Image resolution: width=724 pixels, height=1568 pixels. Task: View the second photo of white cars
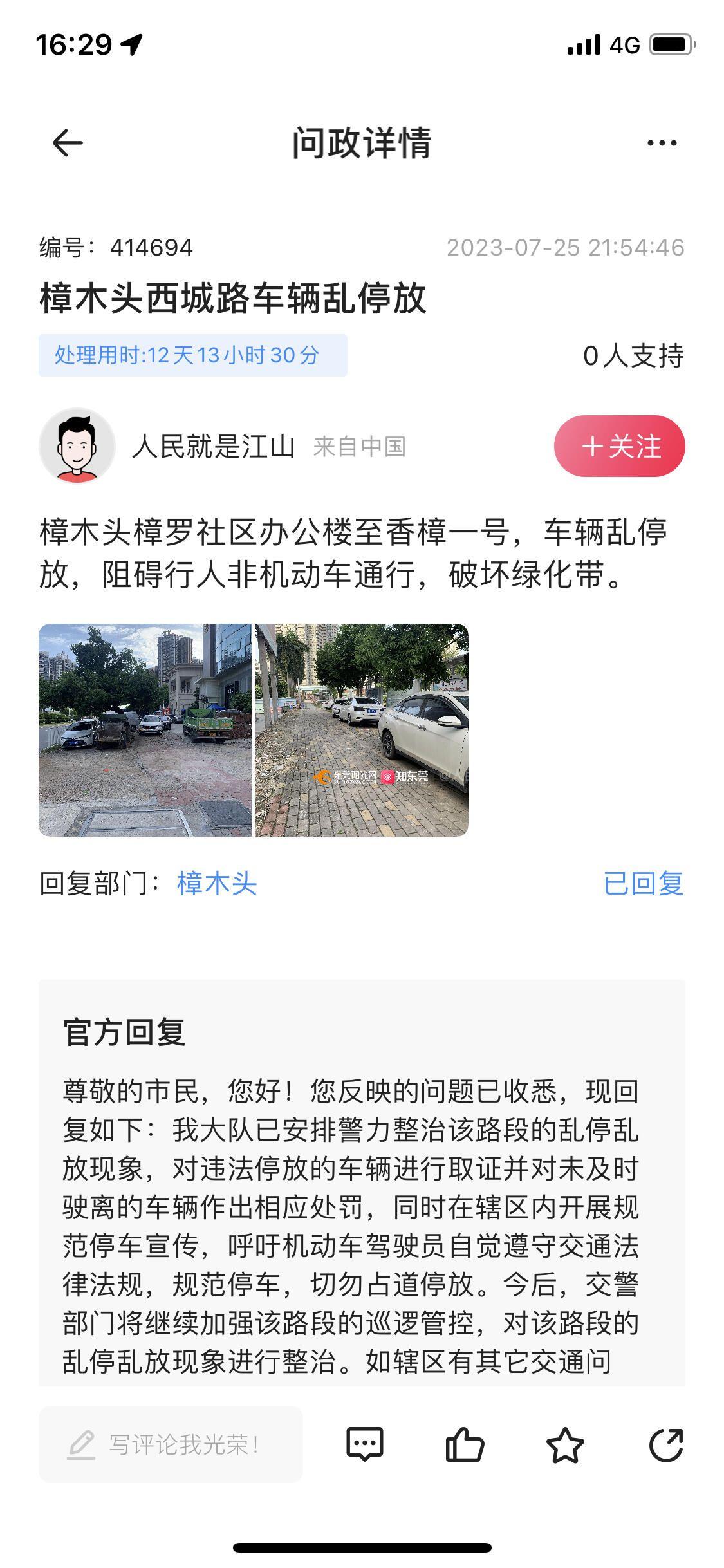click(x=362, y=730)
